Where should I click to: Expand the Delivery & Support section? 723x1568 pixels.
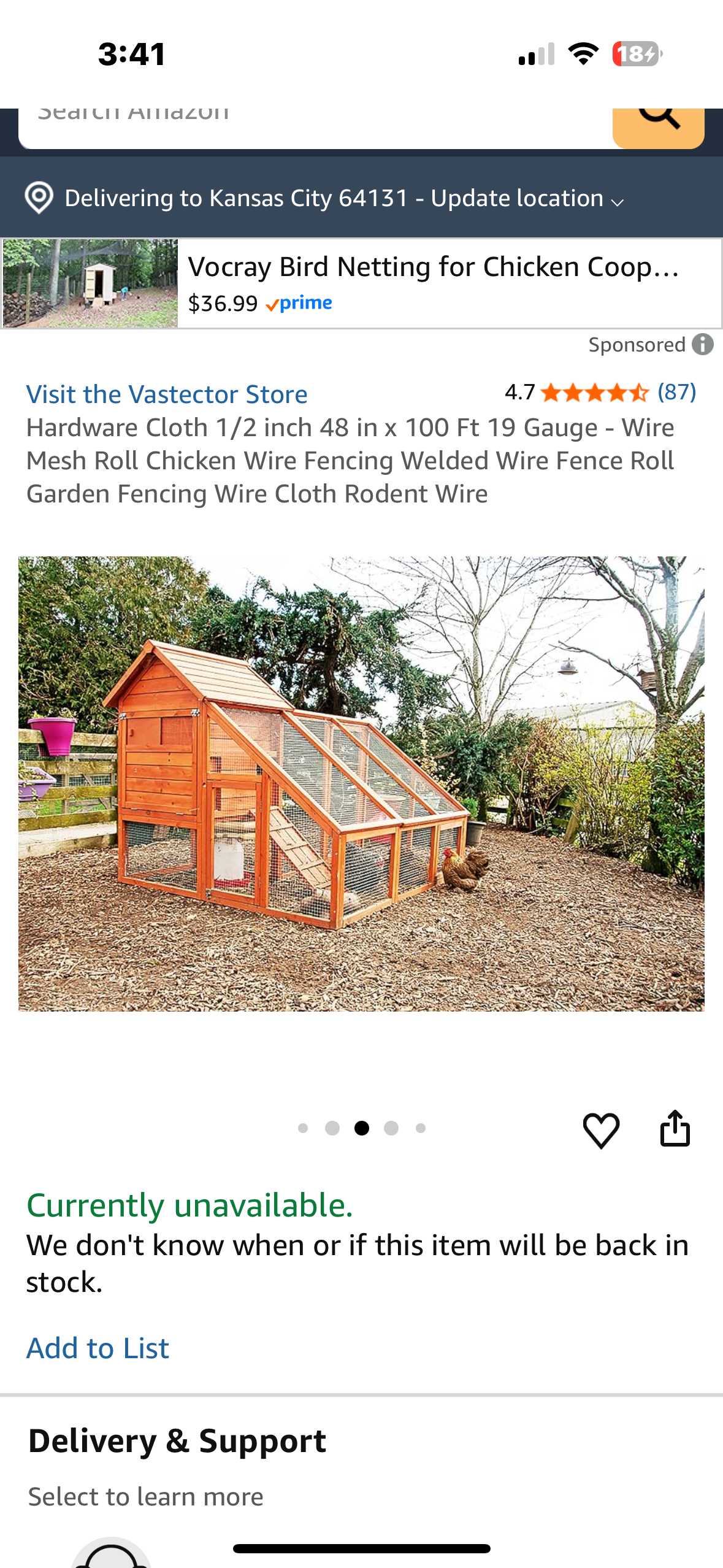tap(177, 1440)
